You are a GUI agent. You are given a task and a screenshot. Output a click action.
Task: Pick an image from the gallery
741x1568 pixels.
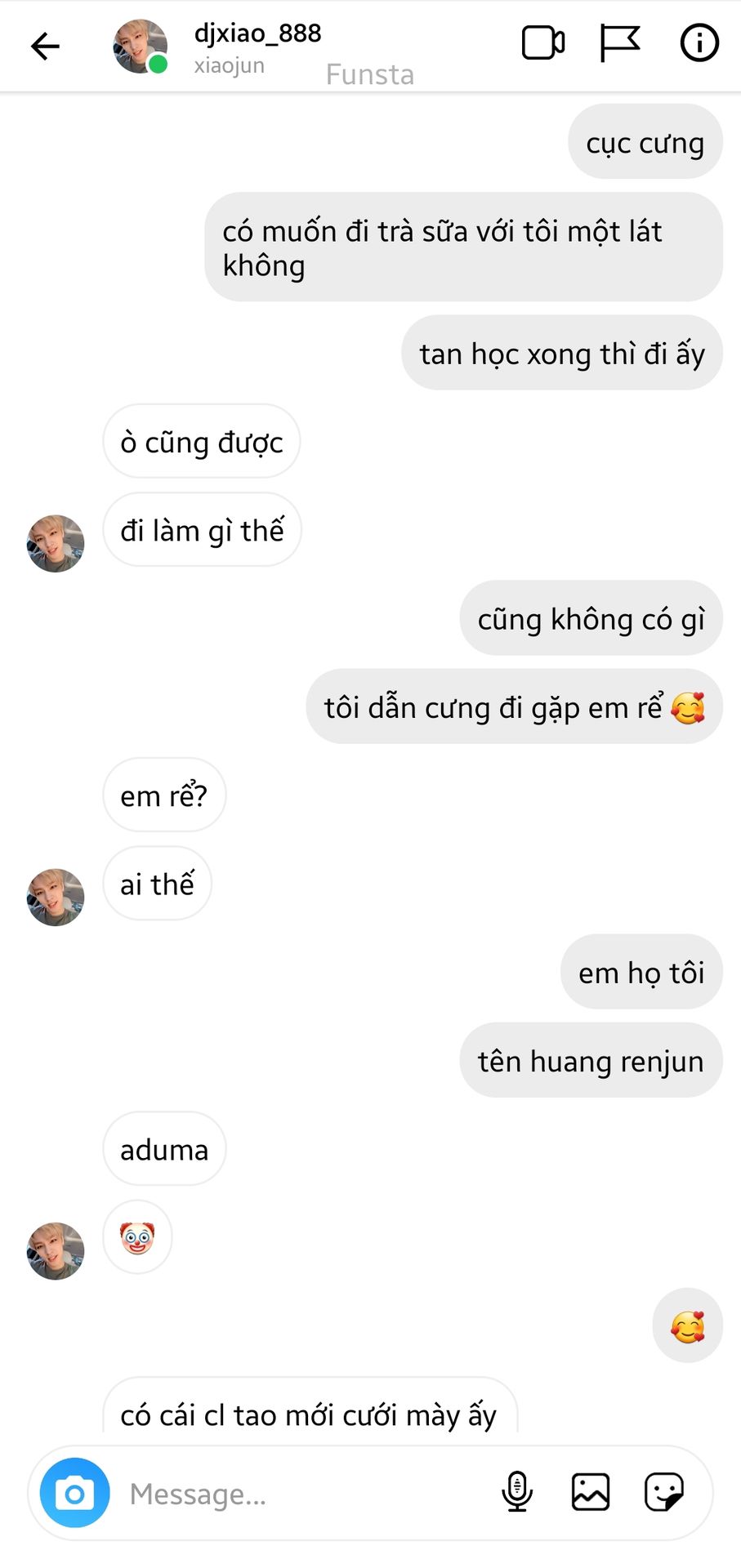pos(590,1492)
